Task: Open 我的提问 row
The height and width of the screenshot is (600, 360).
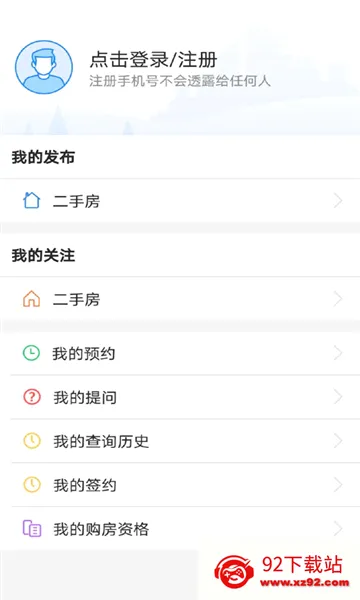Action: point(180,397)
